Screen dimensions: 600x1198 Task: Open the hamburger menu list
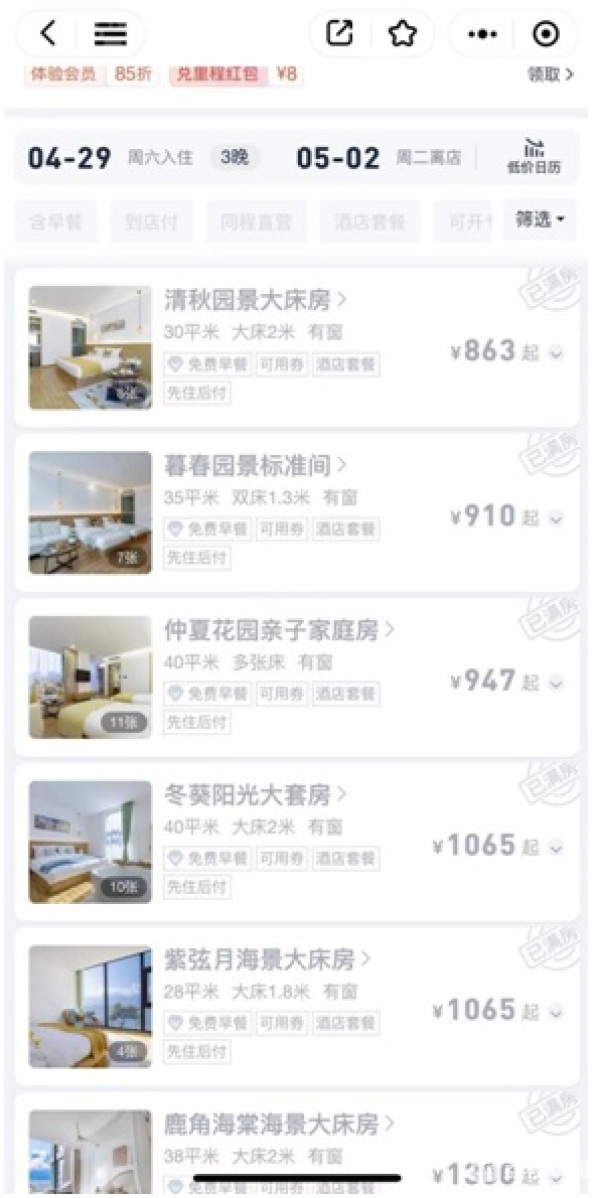coord(110,34)
